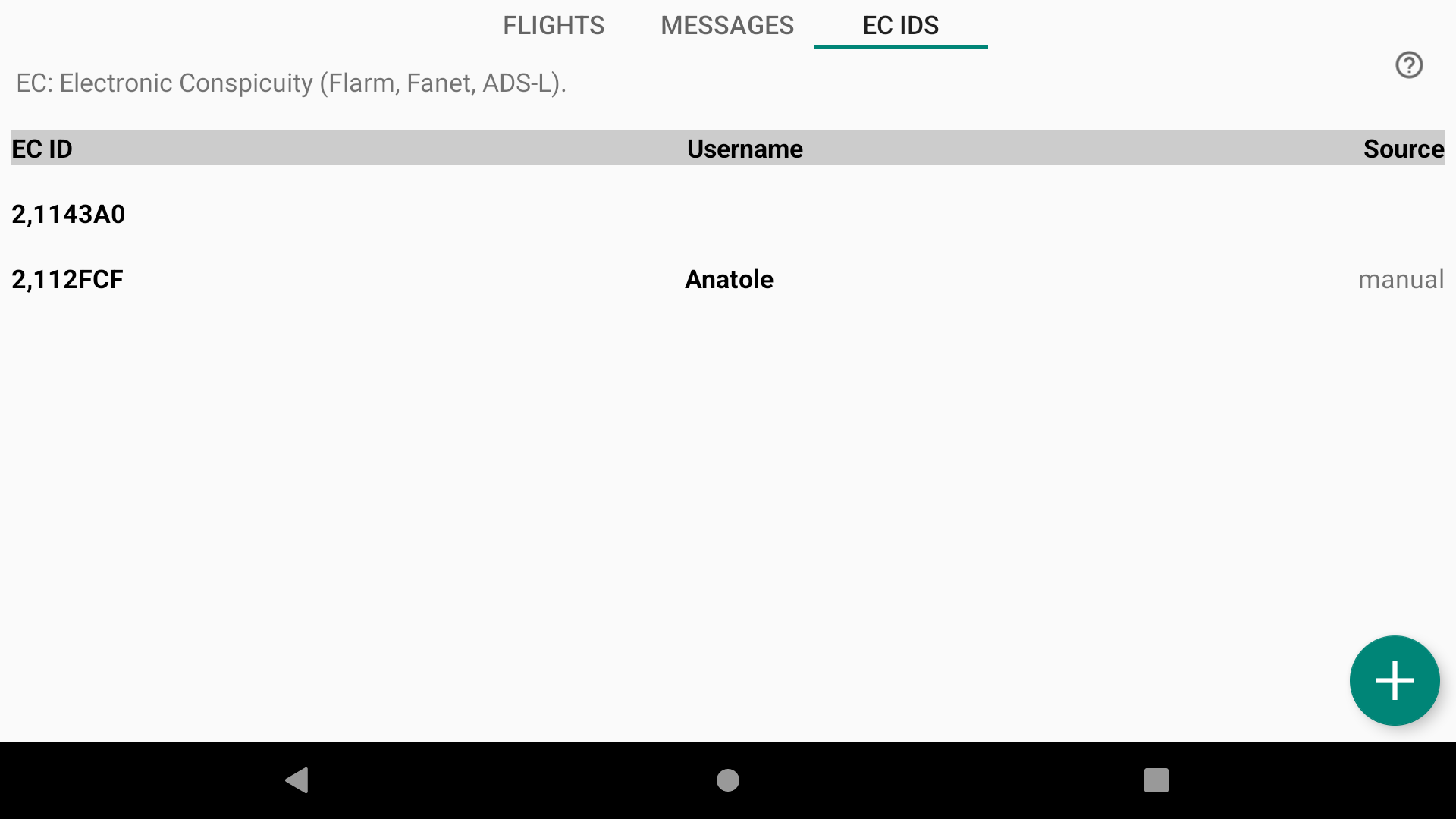Go back using the system back button
Image resolution: width=1456 pixels, height=819 pixels.
click(x=297, y=780)
